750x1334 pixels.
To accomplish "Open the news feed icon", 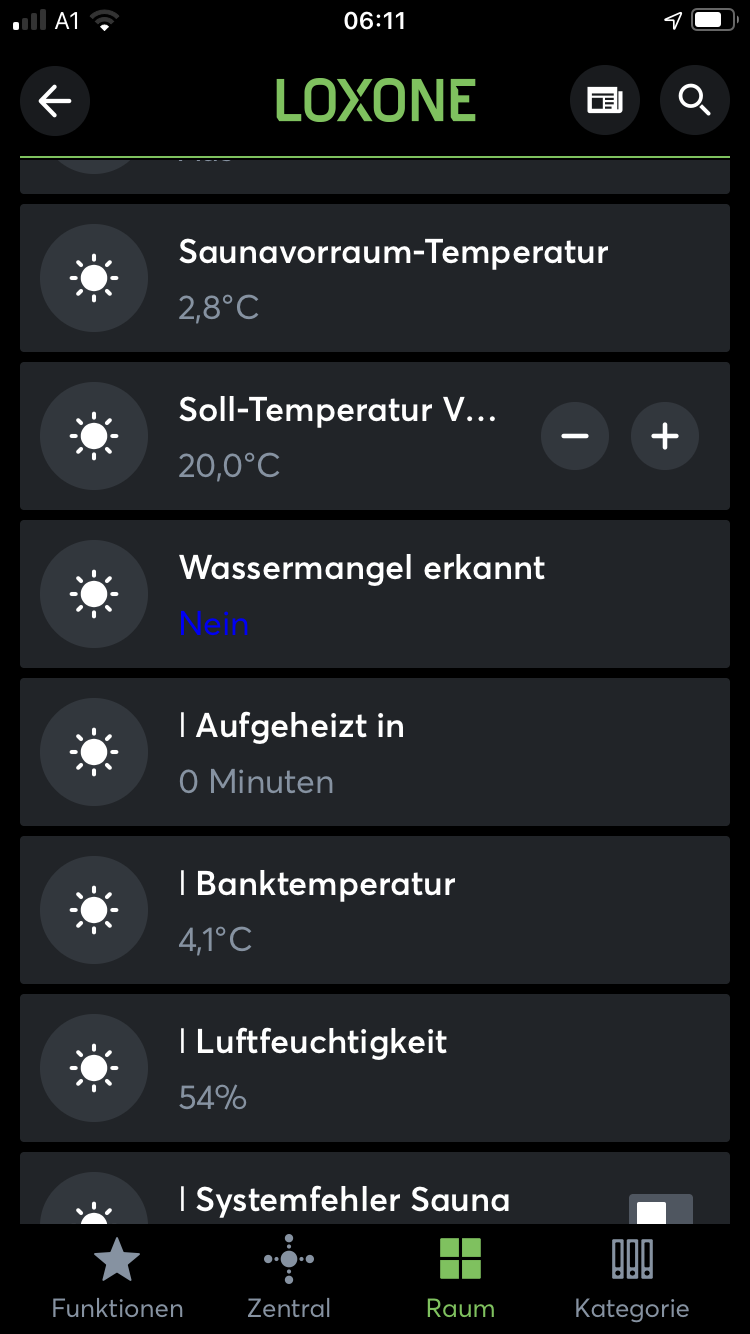I will click(x=605, y=100).
